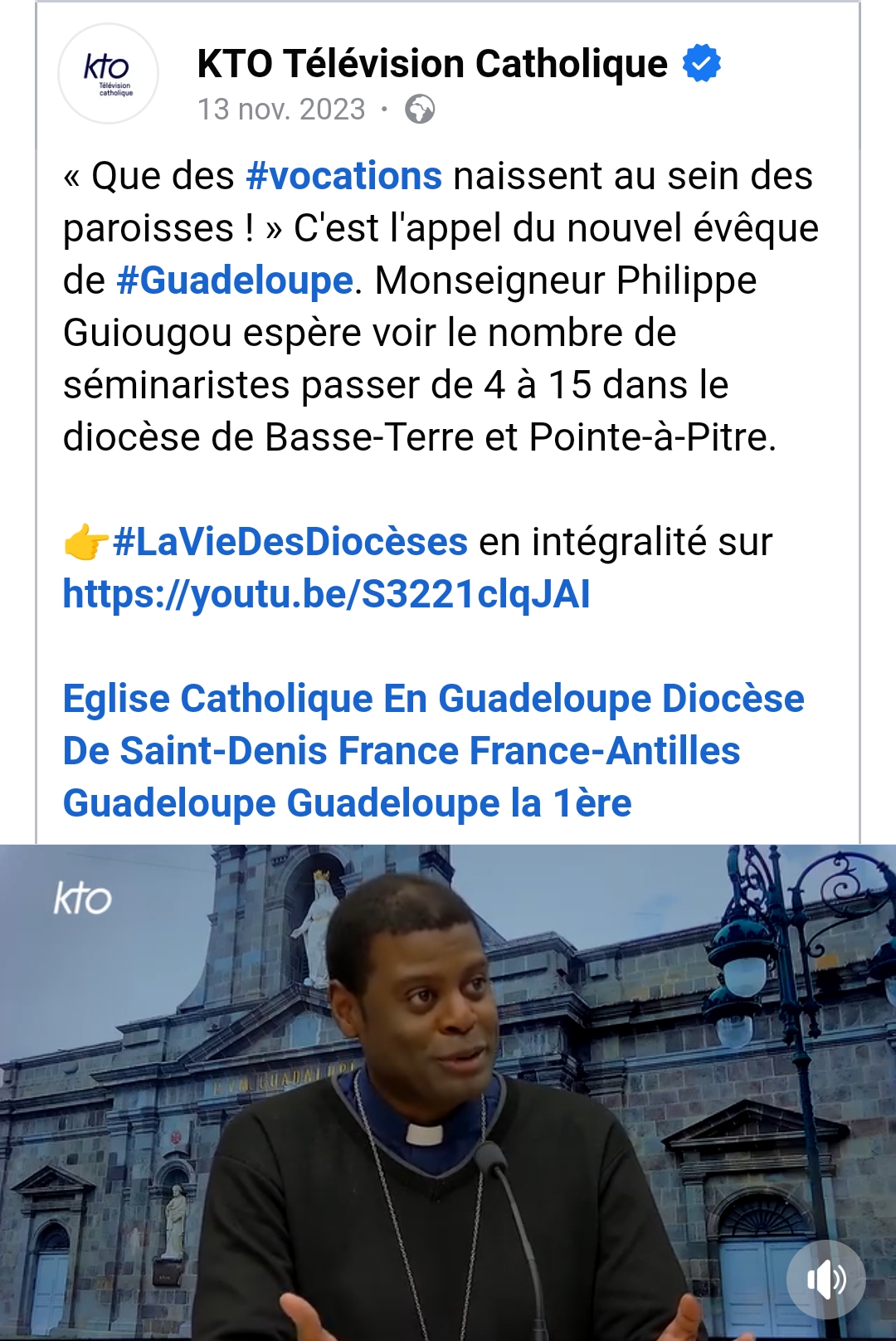This screenshot has width=896, height=1341.
Task: Open the #vocations hashtag
Action: click(x=344, y=176)
